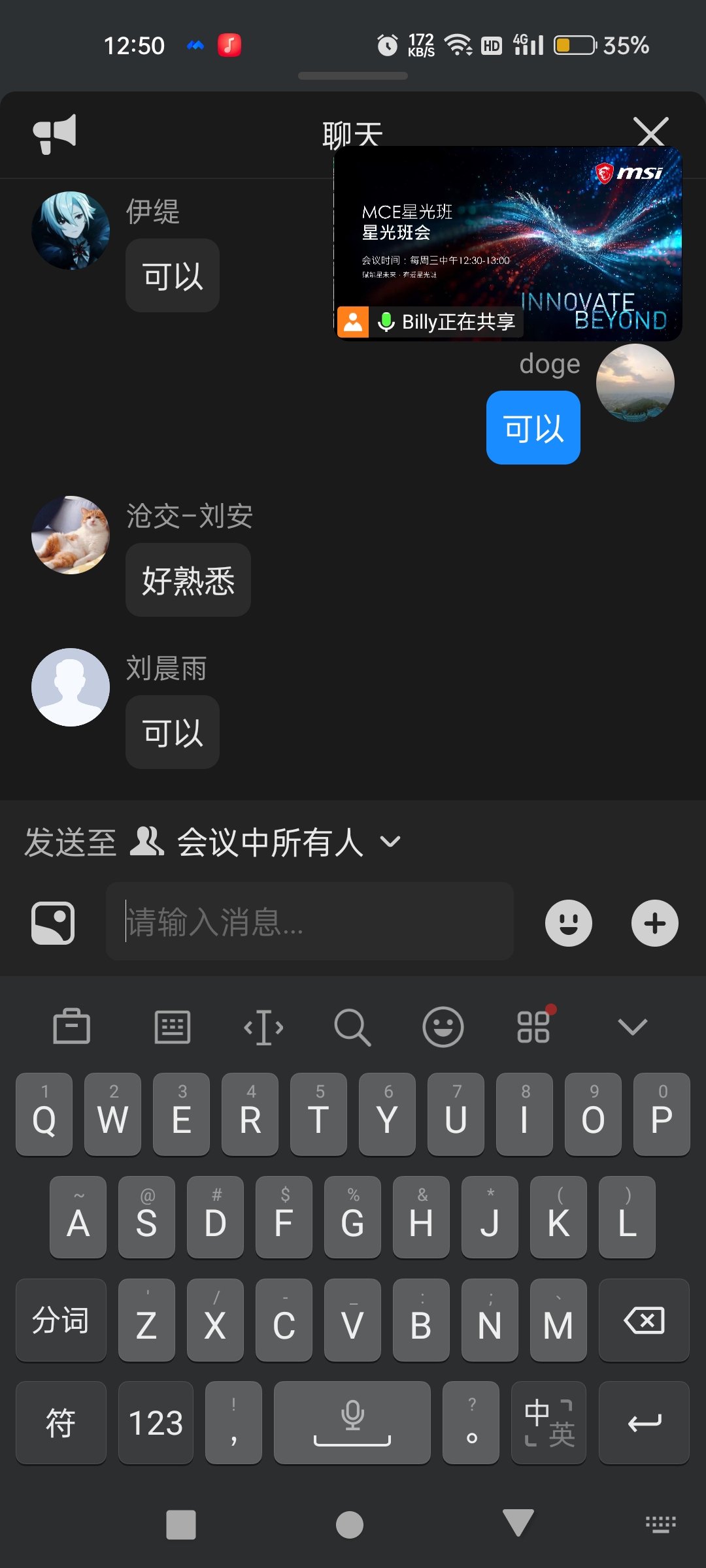Image resolution: width=706 pixels, height=1568 pixels.
Task: Open the emoji picker next to message input
Action: point(568,922)
